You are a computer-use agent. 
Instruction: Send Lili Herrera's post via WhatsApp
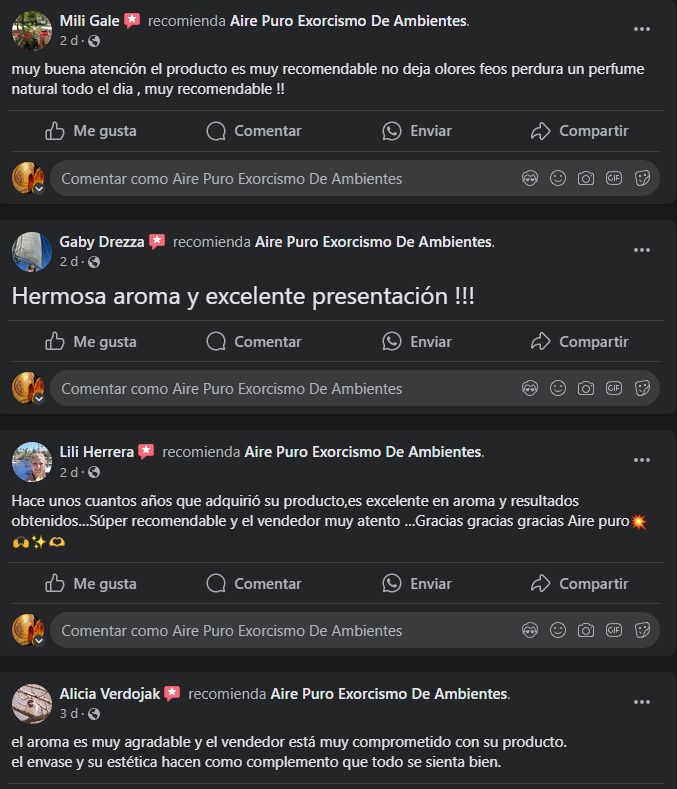417,584
